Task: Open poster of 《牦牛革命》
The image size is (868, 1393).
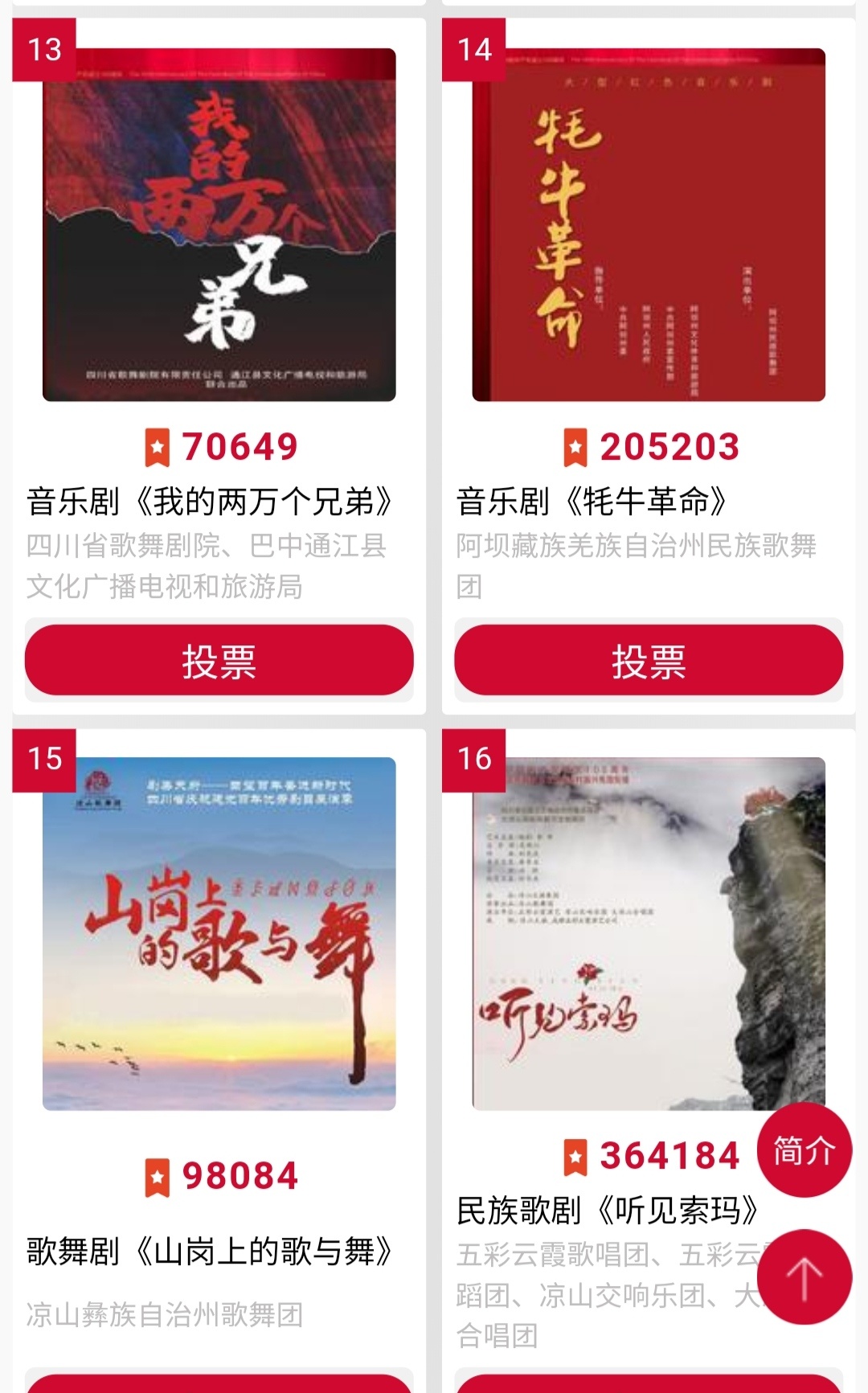Action: [x=649, y=225]
